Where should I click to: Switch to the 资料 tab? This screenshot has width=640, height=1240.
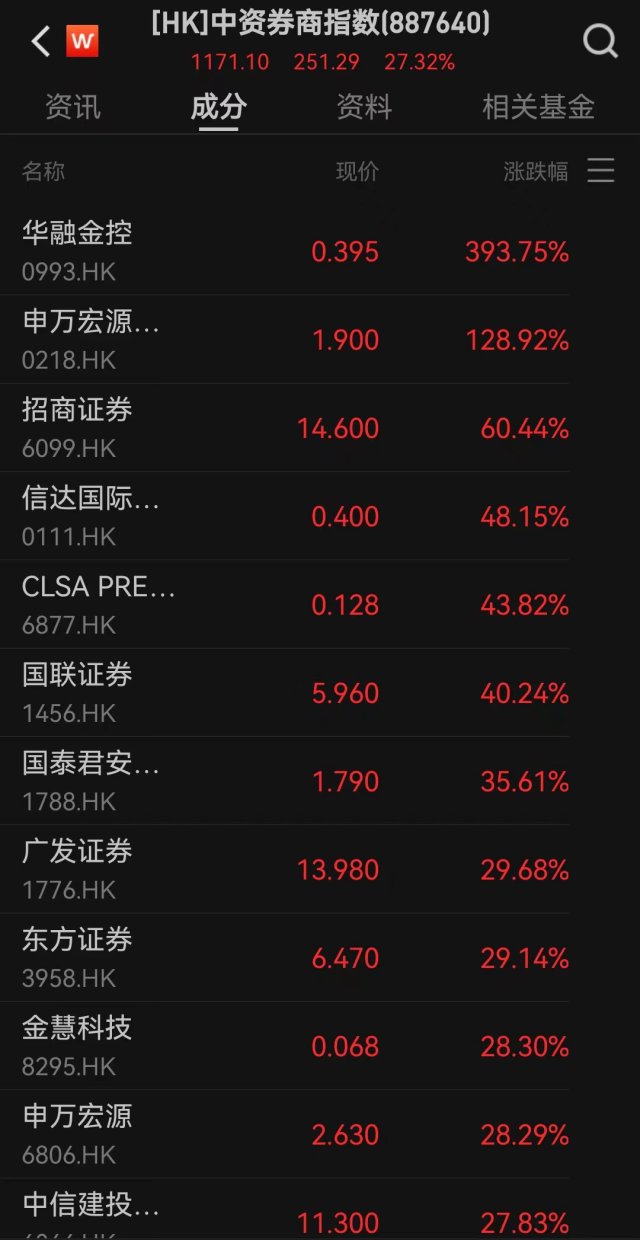[364, 107]
